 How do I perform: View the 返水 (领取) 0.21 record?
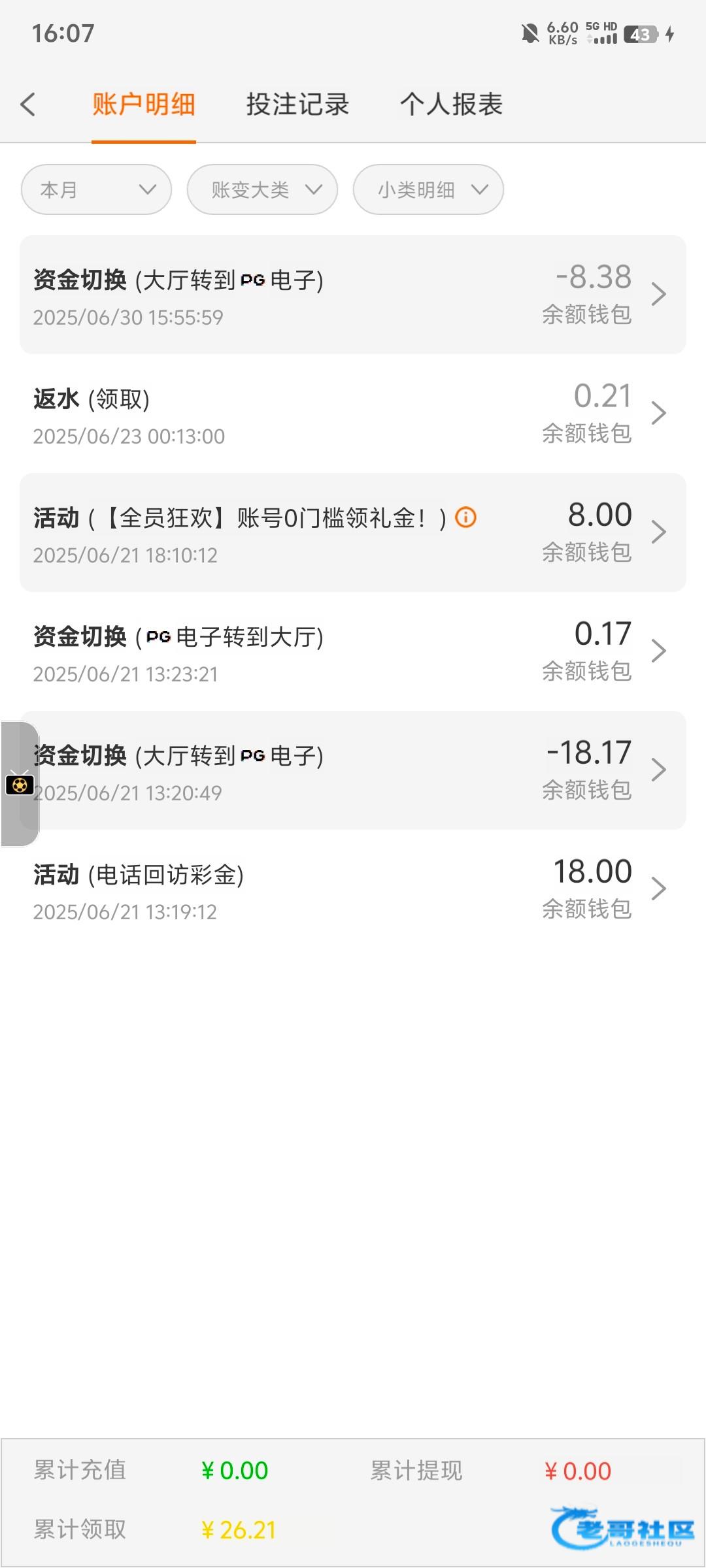[353, 414]
